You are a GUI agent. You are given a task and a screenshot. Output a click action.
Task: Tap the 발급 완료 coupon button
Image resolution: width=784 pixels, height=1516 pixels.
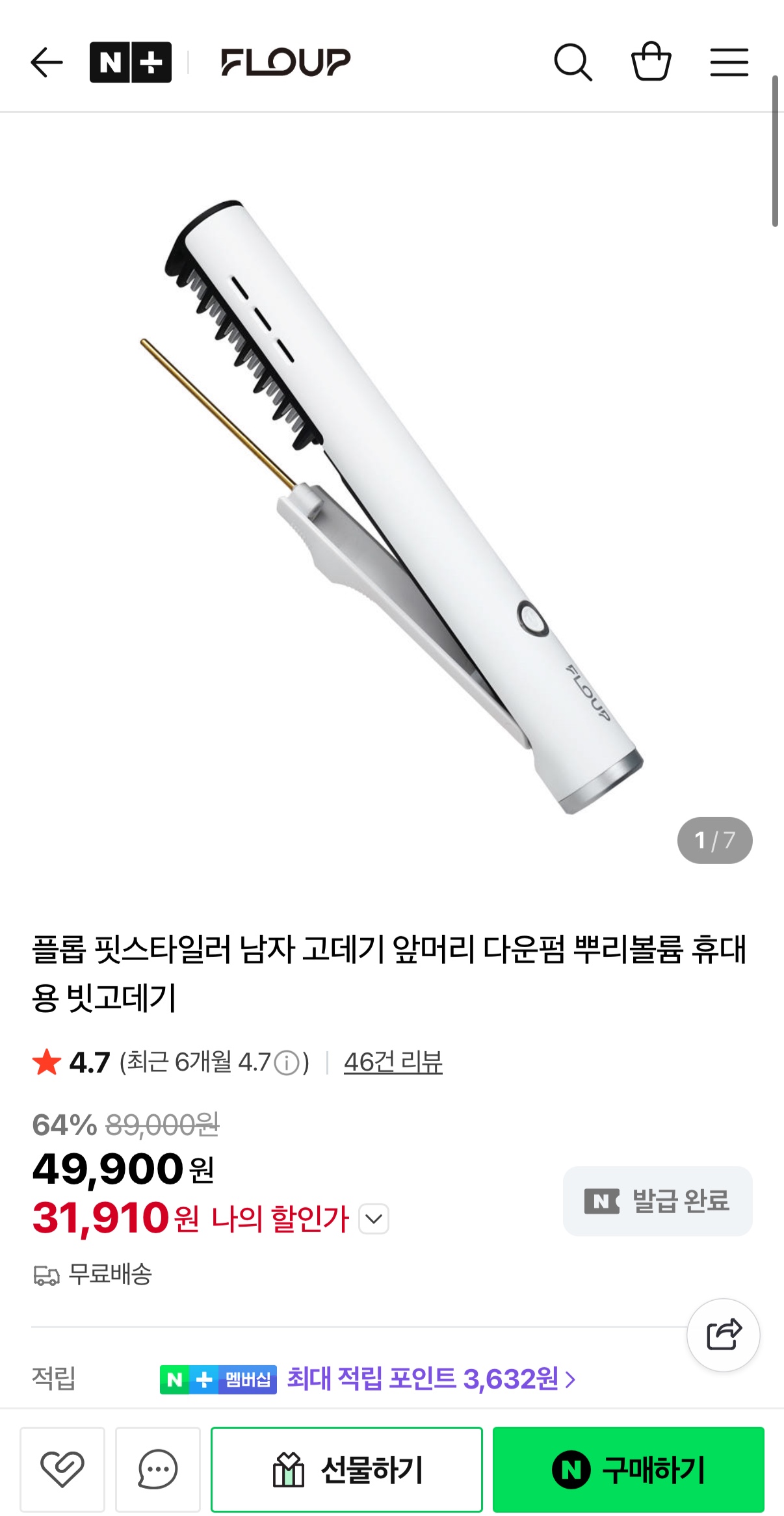pyautogui.click(x=657, y=1201)
